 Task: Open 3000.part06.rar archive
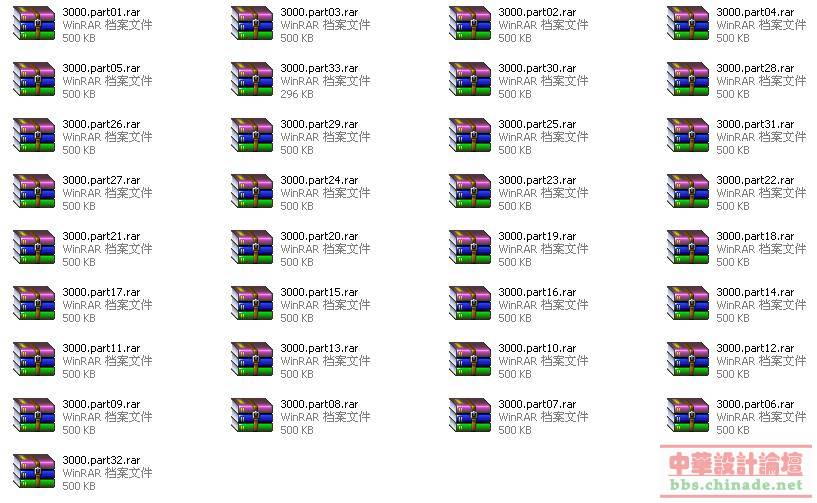(x=688, y=416)
